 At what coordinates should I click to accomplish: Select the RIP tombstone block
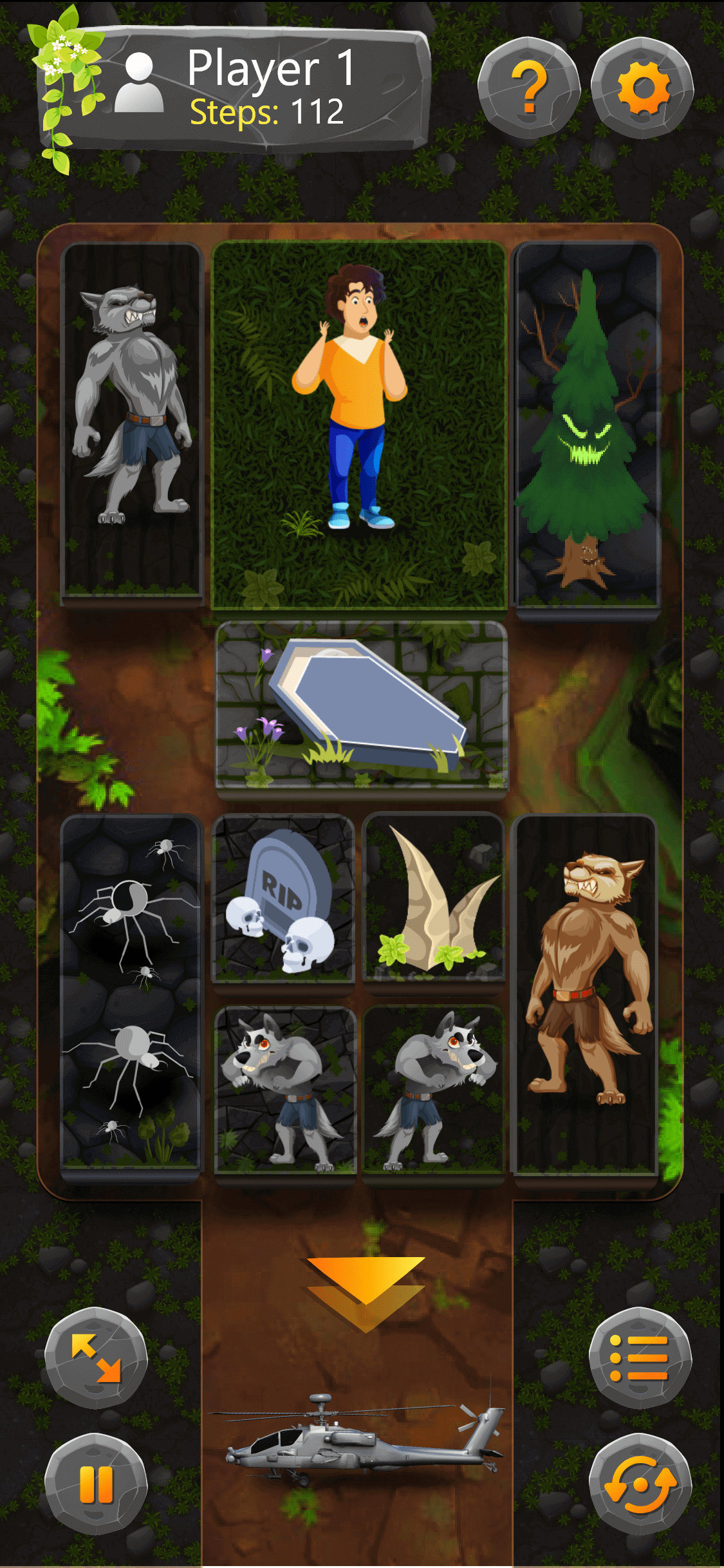284,898
